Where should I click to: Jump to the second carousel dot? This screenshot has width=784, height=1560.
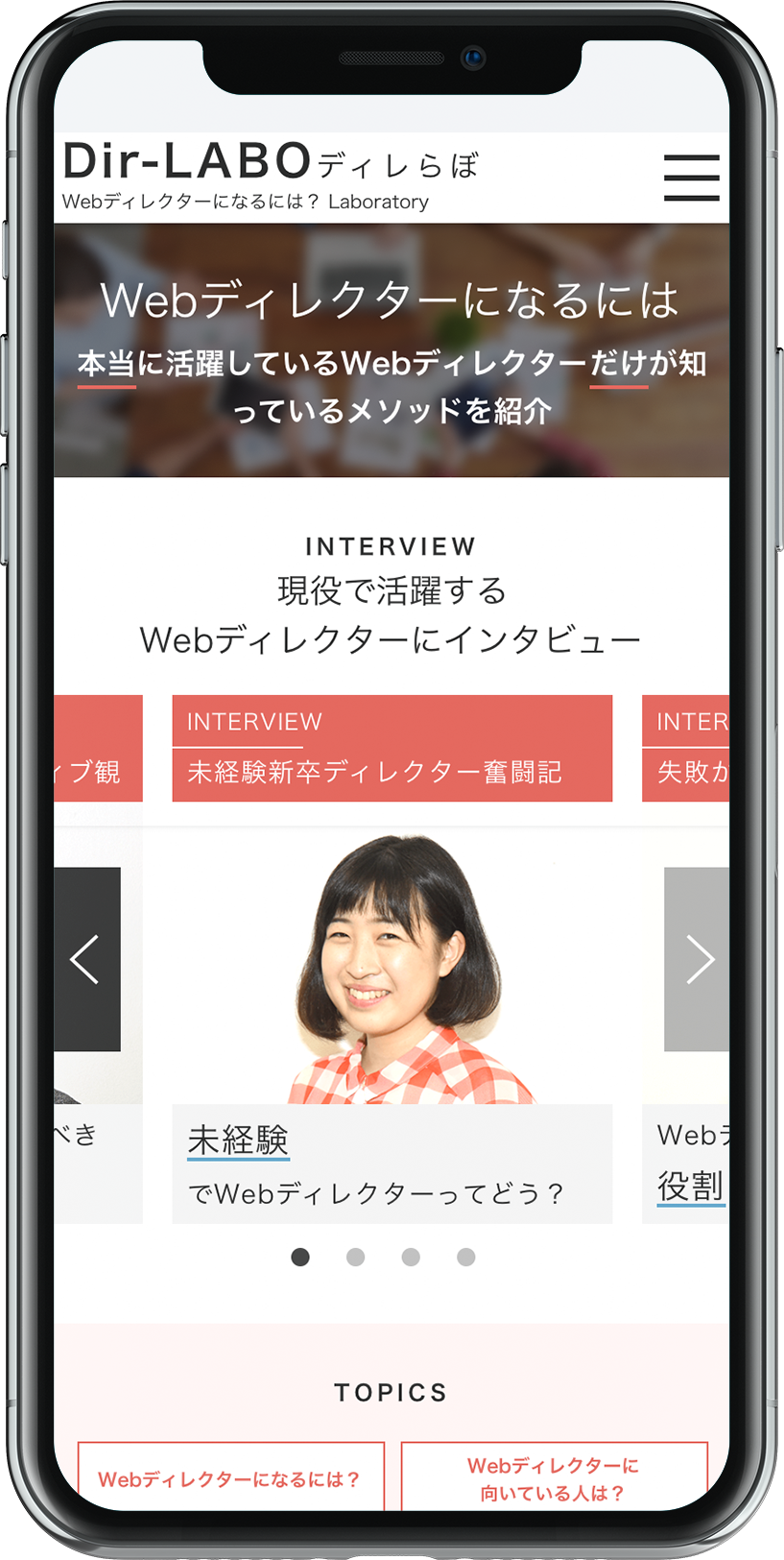[355, 1257]
